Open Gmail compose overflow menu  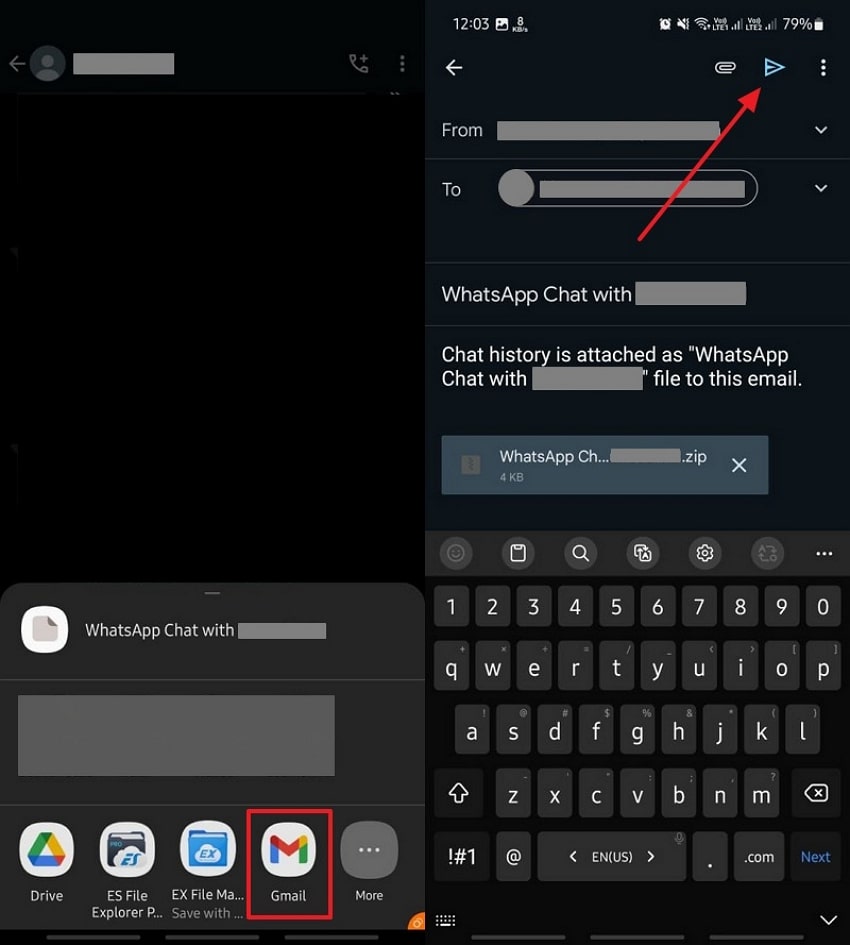click(823, 67)
